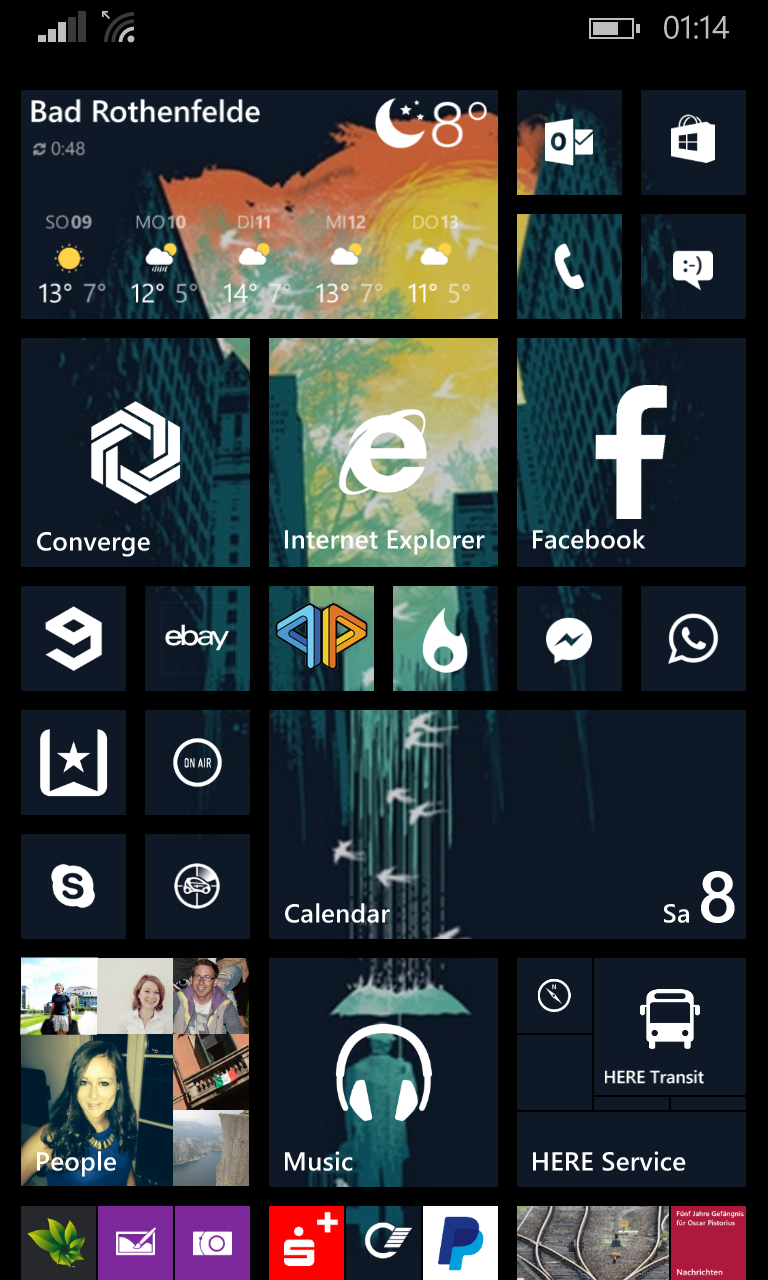Open the ON AIR tile
The width and height of the screenshot is (768, 1280).
click(197, 762)
